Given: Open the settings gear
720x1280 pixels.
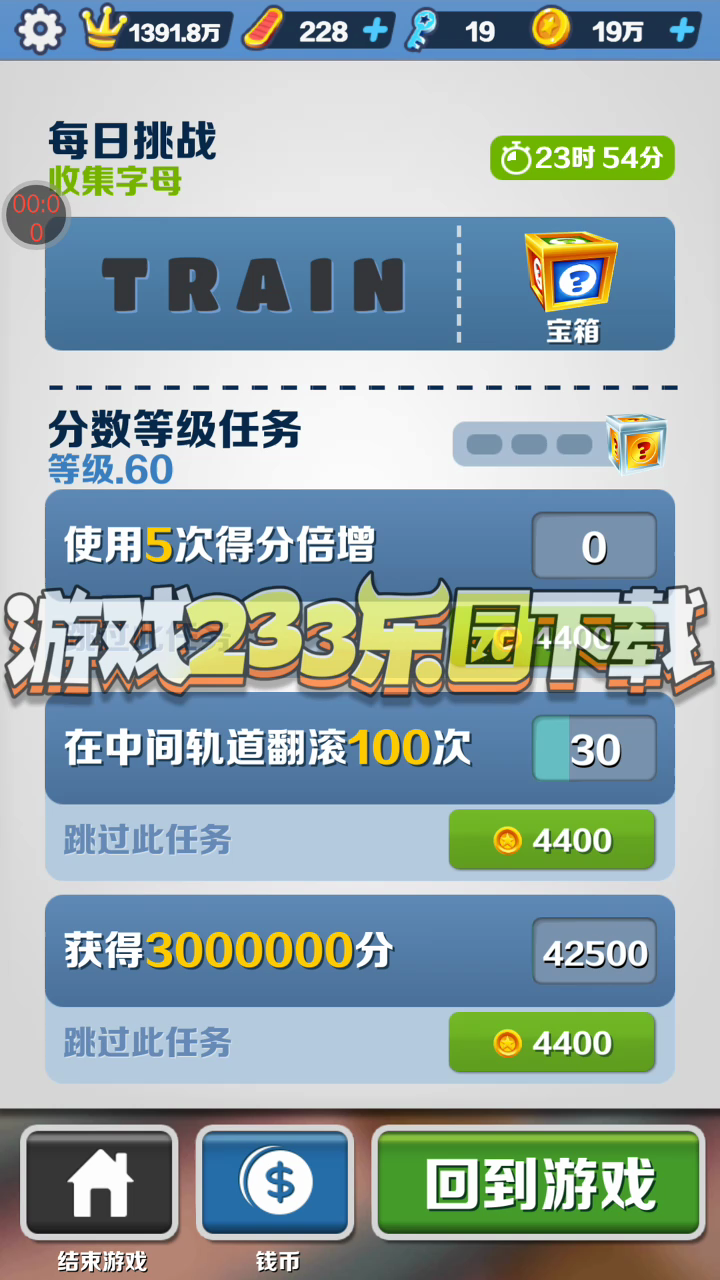Looking at the screenshot, I should pyautogui.click(x=39, y=30).
